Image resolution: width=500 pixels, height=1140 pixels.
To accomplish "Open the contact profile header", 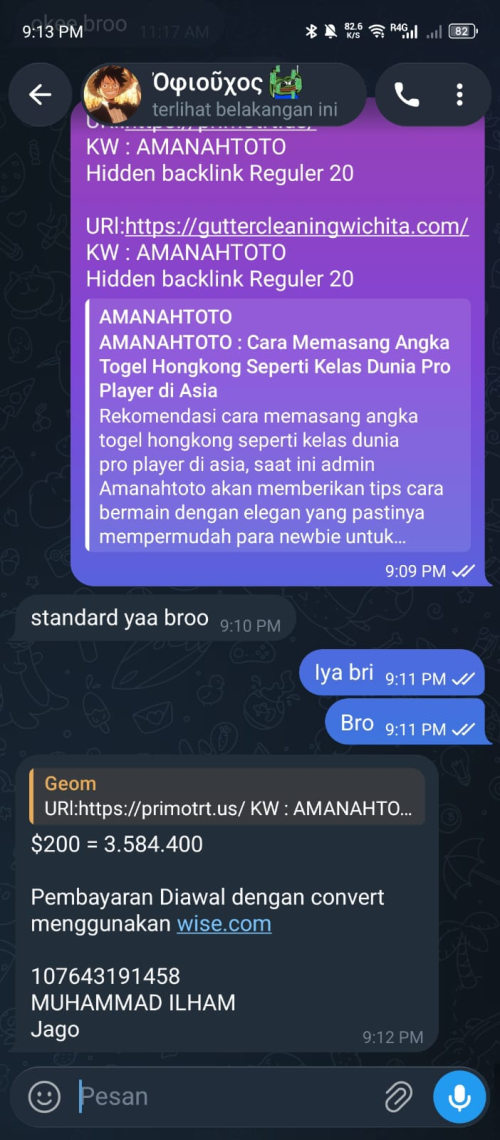I will coord(224,95).
